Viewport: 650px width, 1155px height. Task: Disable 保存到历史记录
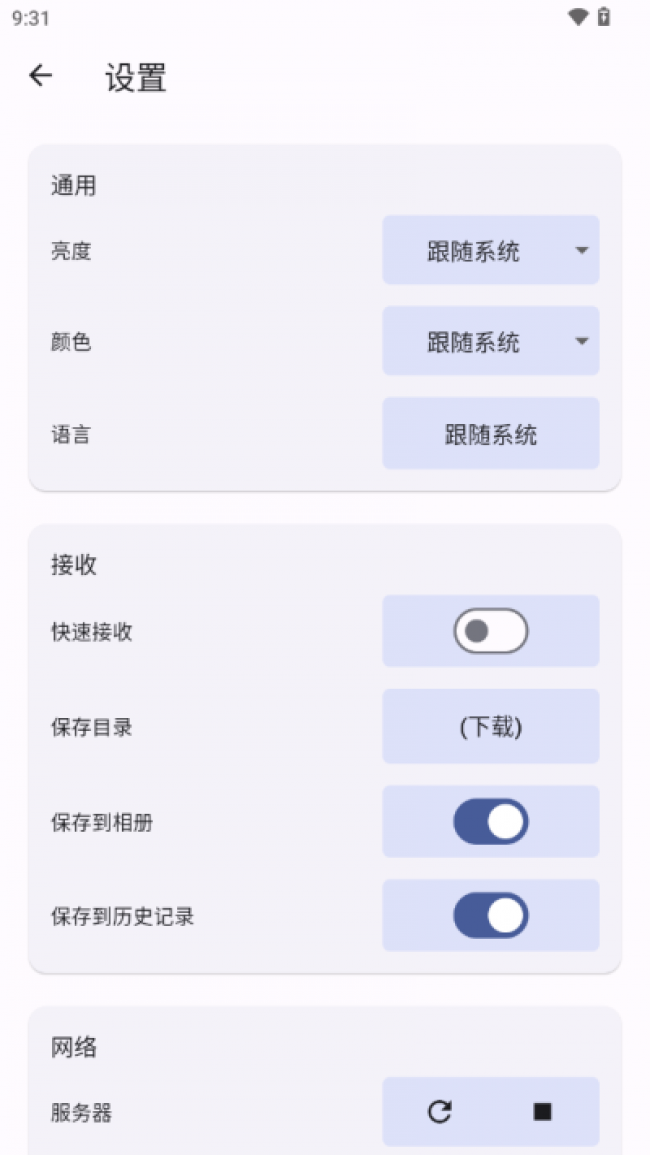(x=490, y=916)
